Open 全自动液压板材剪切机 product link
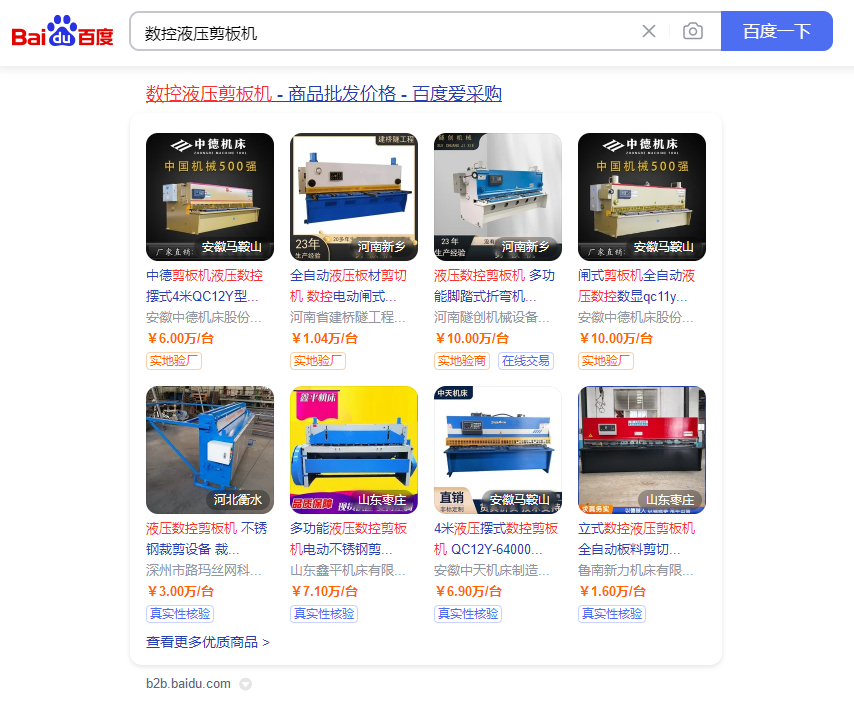 coord(350,285)
